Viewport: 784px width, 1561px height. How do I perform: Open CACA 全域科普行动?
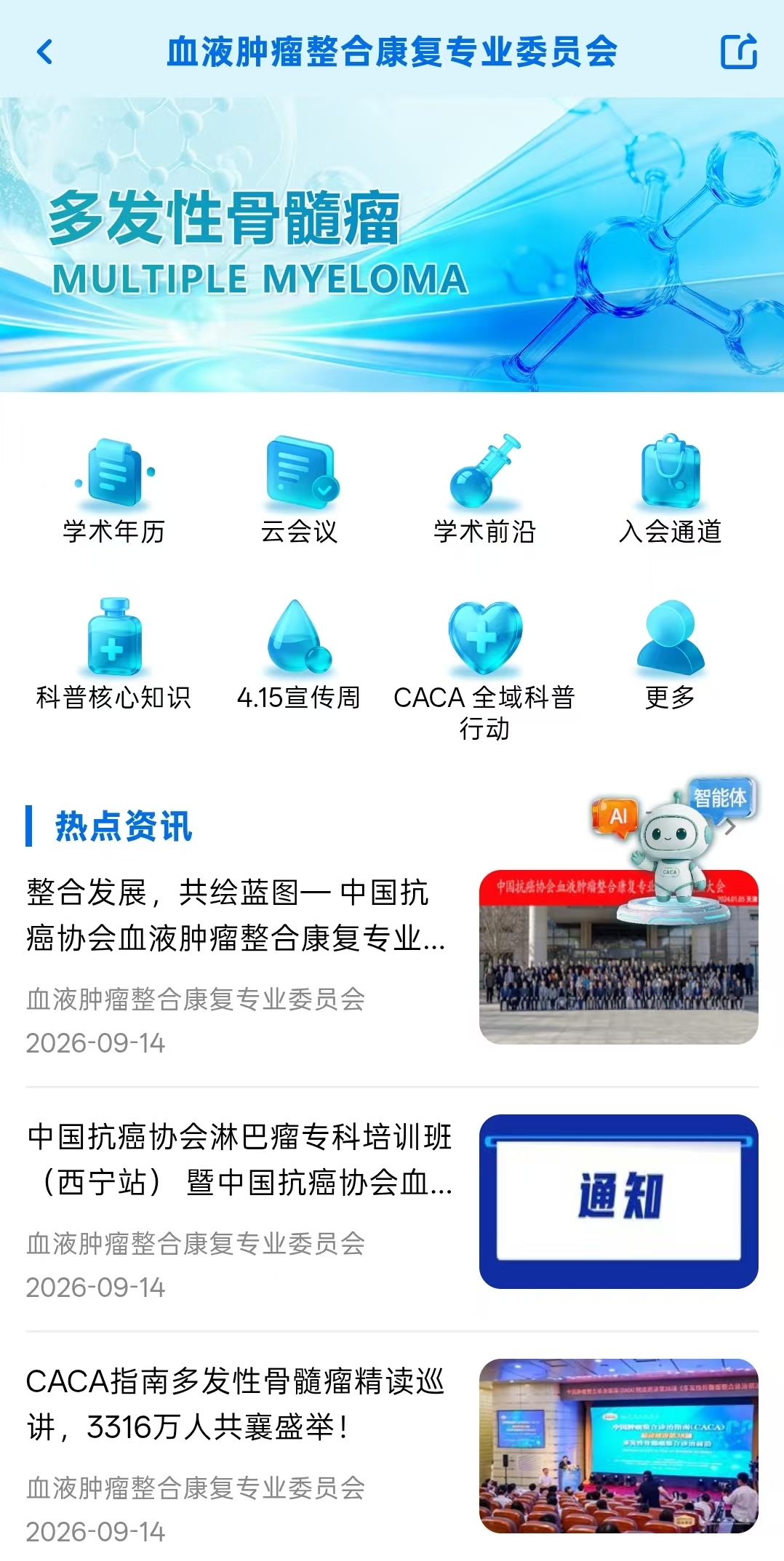coord(485,670)
